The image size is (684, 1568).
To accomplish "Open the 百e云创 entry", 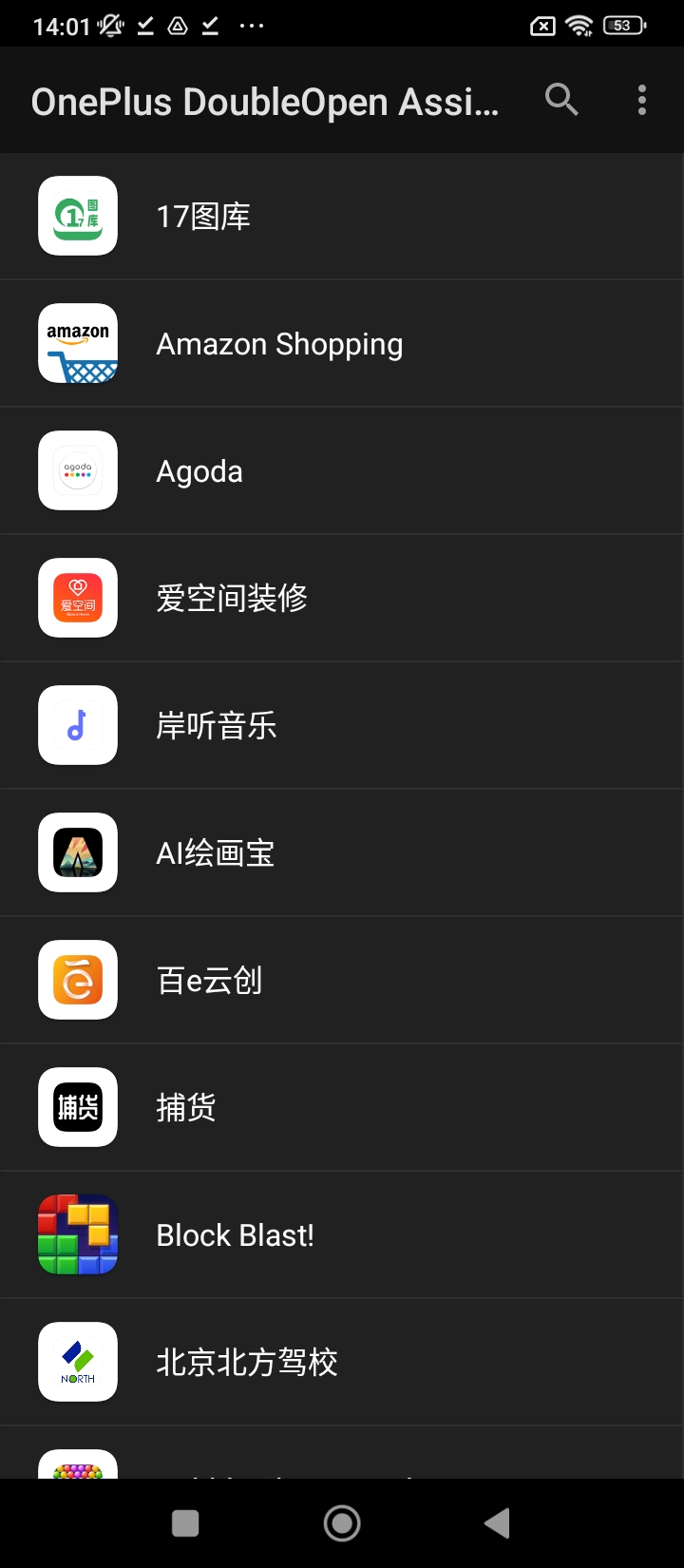I will point(342,981).
